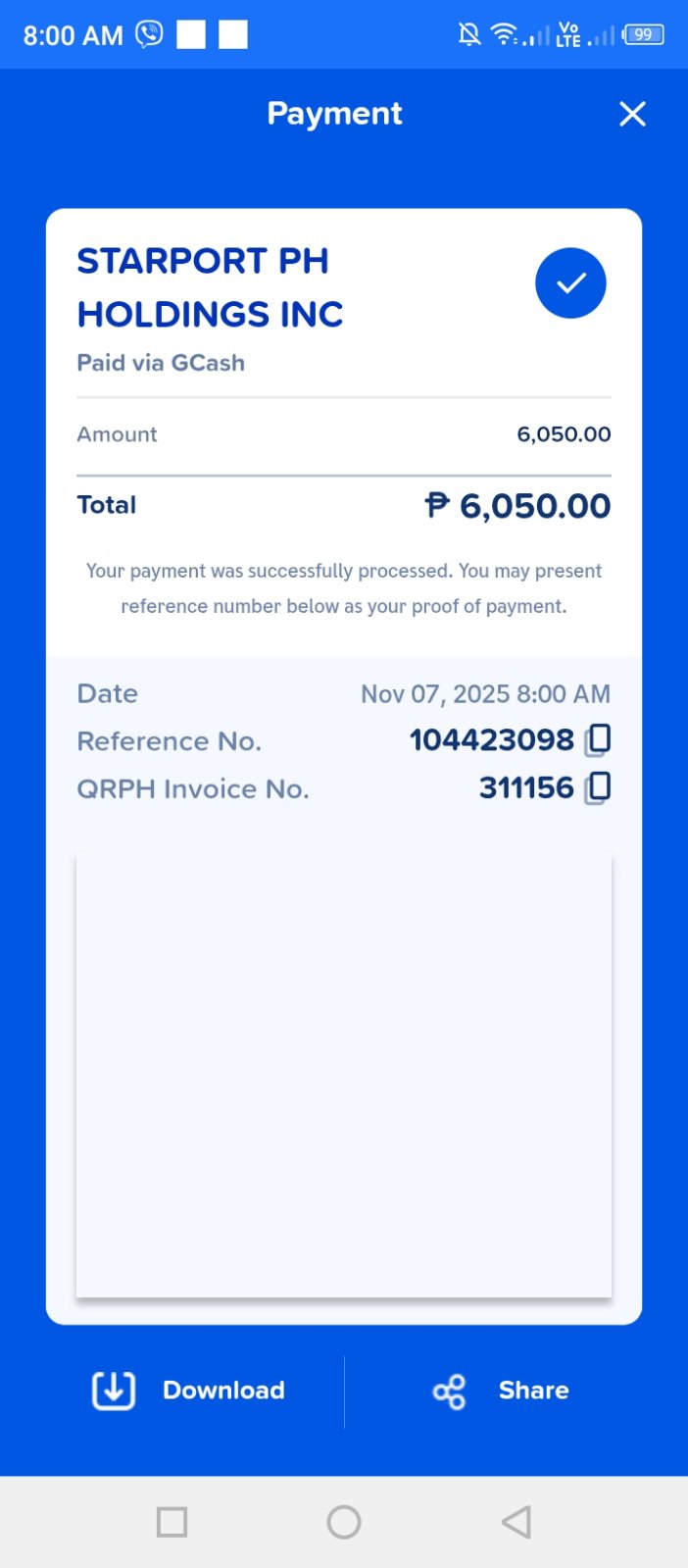Download the payment receipt
The height and width of the screenshot is (1568, 688).
tap(189, 1391)
